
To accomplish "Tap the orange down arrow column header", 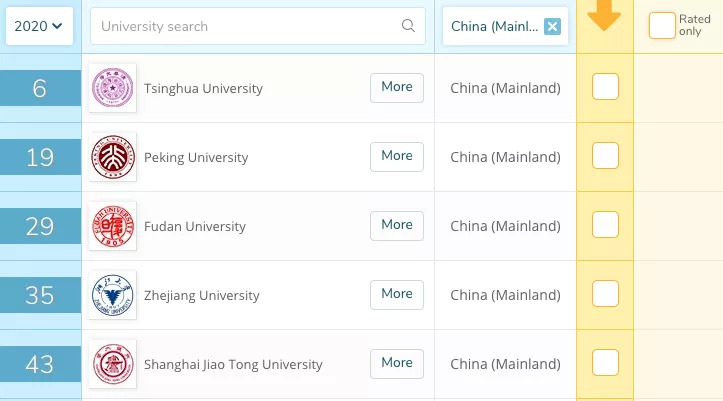I will tap(604, 15).
